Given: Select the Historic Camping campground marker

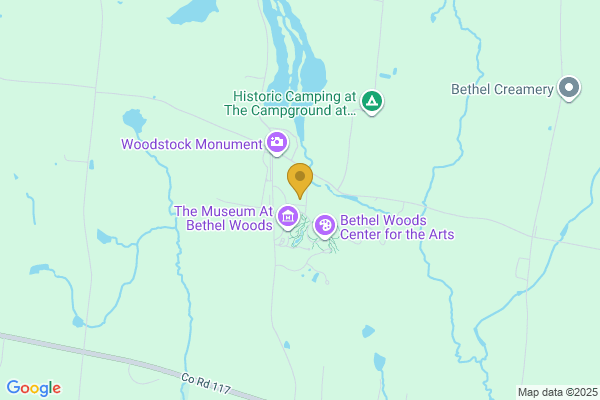Looking at the screenshot, I should tap(372, 101).
